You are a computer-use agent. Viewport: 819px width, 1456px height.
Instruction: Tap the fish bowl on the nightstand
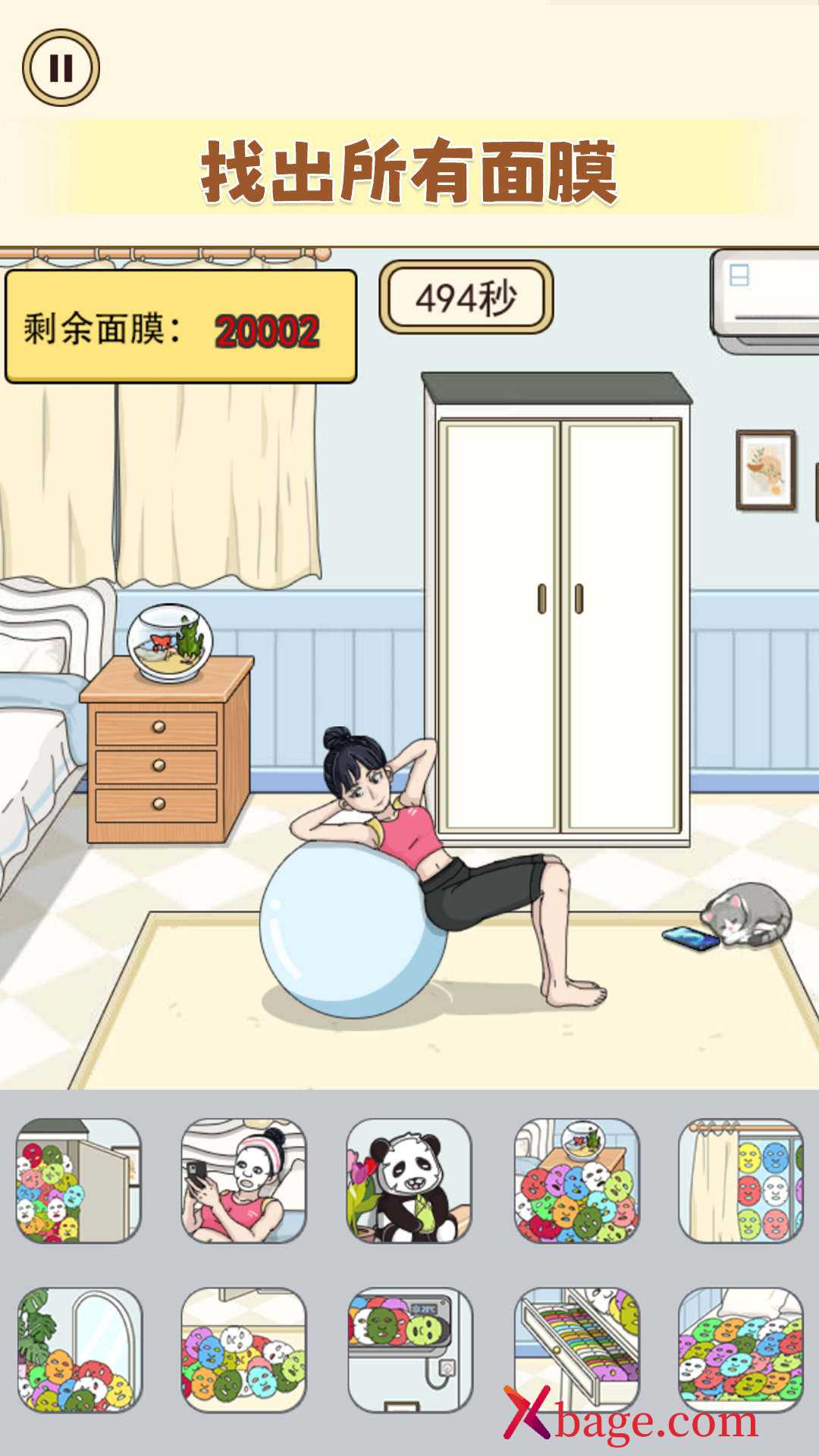coord(170,642)
